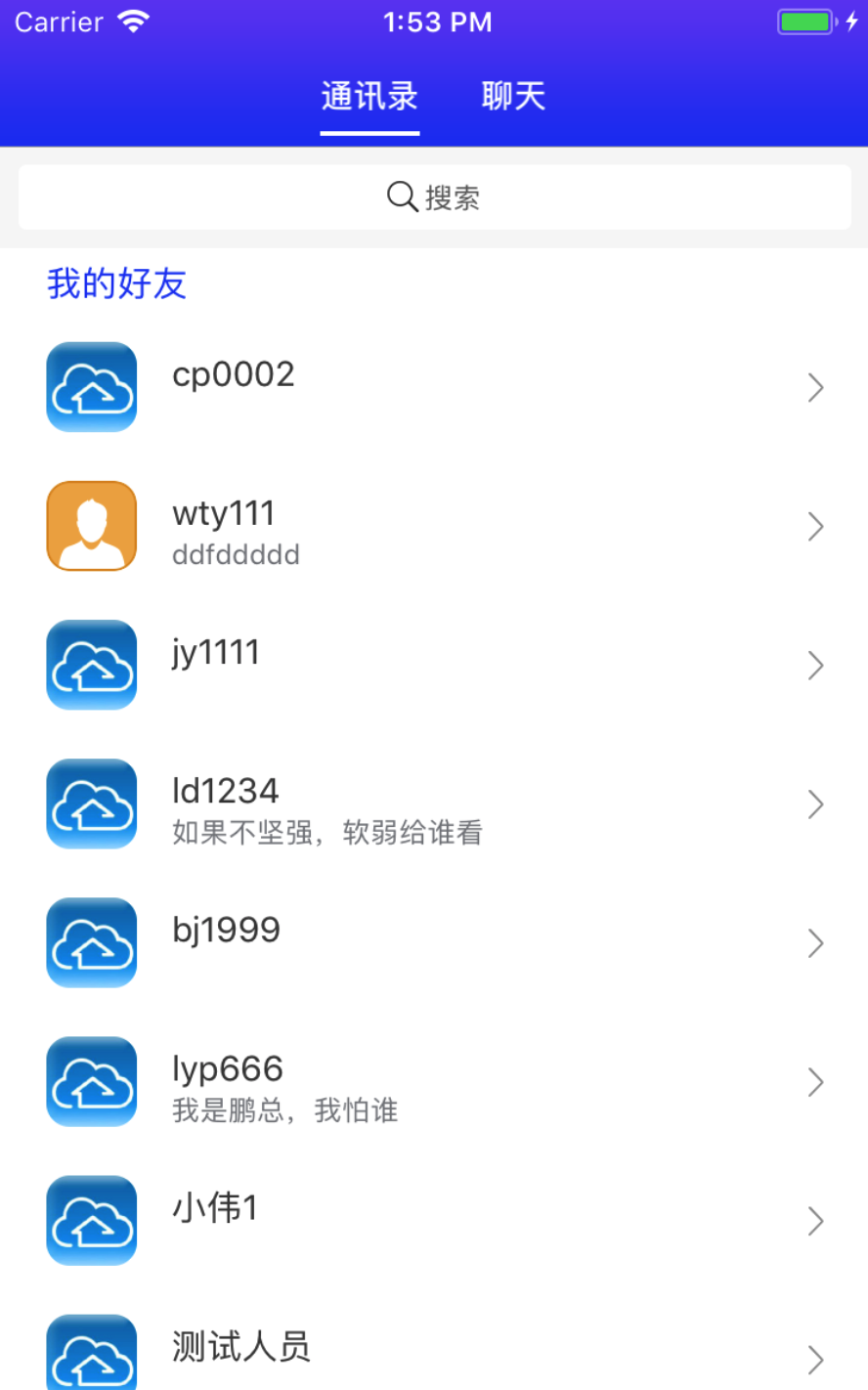The width and height of the screenshot is (868, 1390).
Task: Select the 通讯录 tab
Action: [369, 96]
